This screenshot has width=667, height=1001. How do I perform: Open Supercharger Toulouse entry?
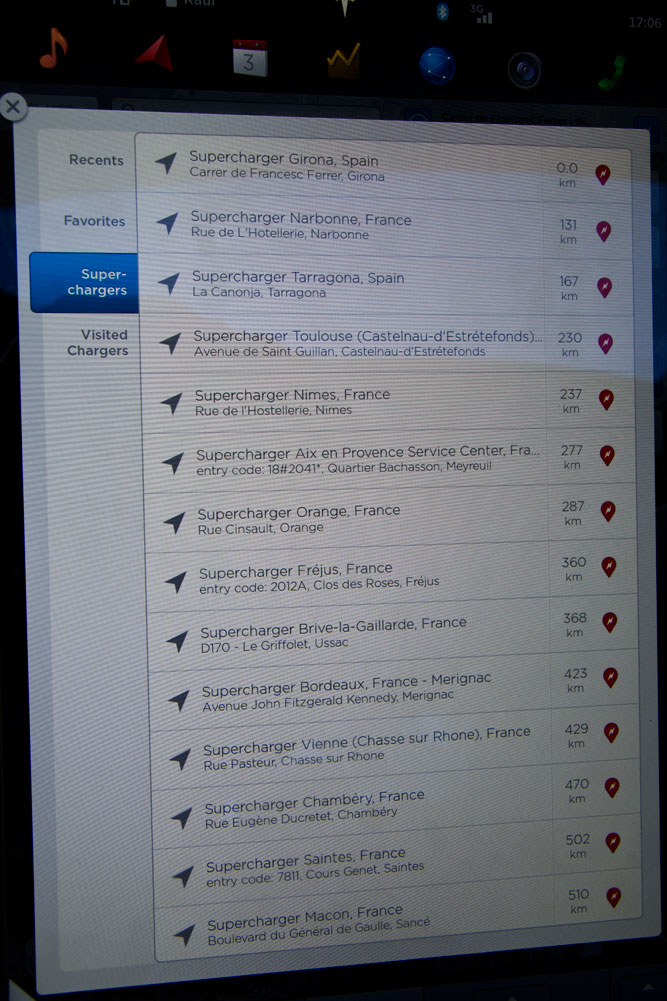[350, 343]
